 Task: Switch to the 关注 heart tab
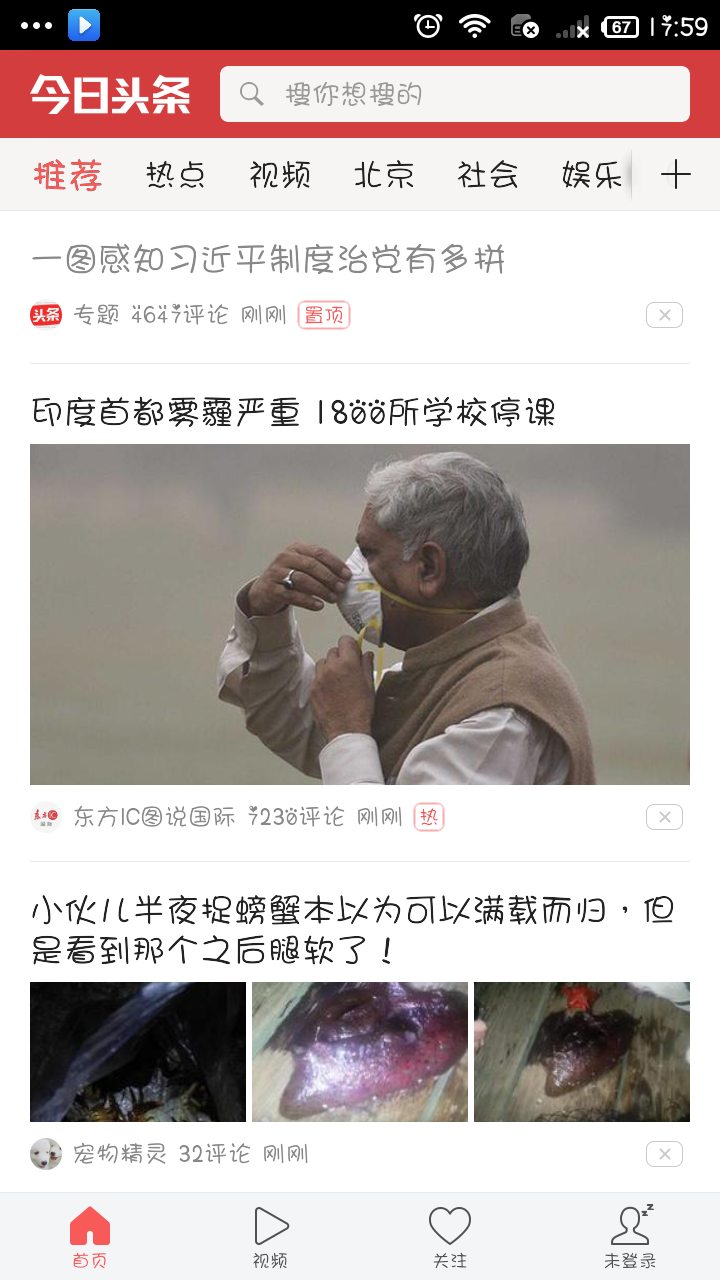coord(450,1236)
